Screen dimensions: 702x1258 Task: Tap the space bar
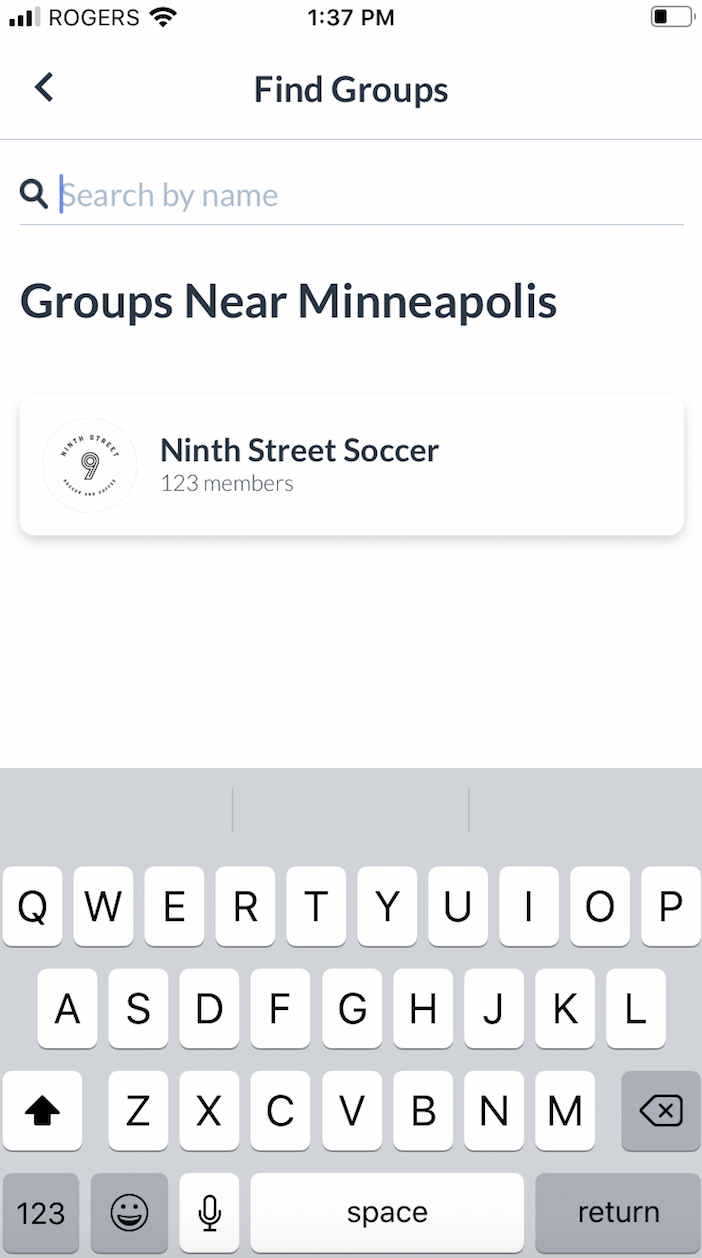tap(387, 1213)
